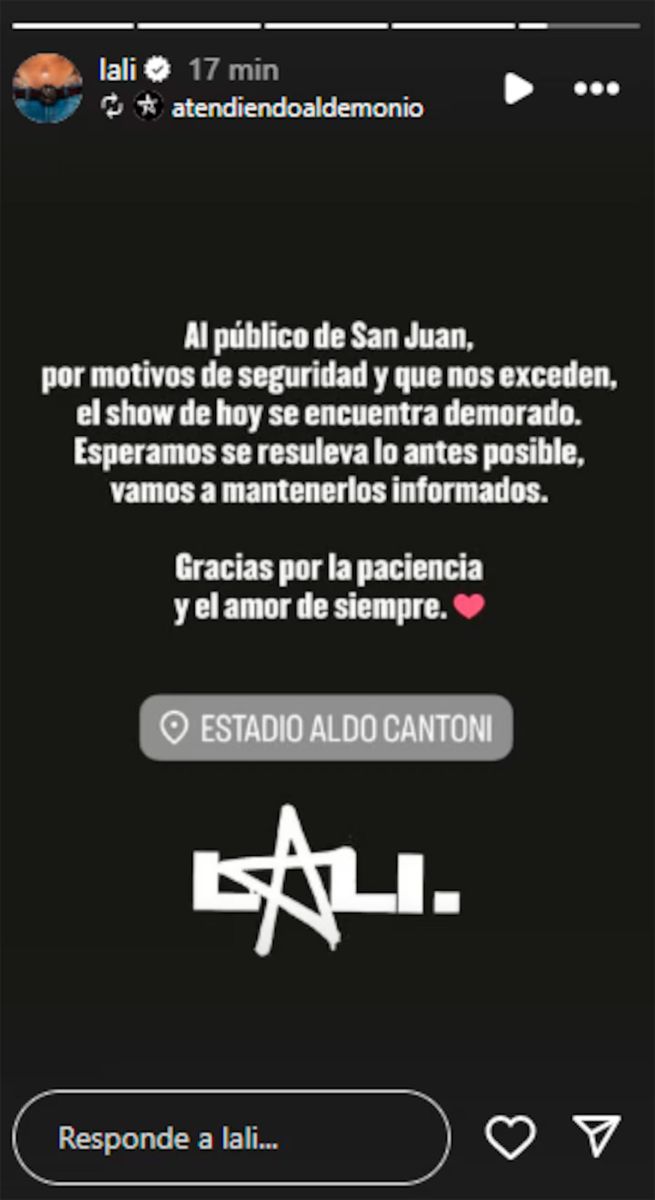Viewport: 655px width, 1200px height.
Task: Share the story using the paper plane
Action: coord(597,1137)
